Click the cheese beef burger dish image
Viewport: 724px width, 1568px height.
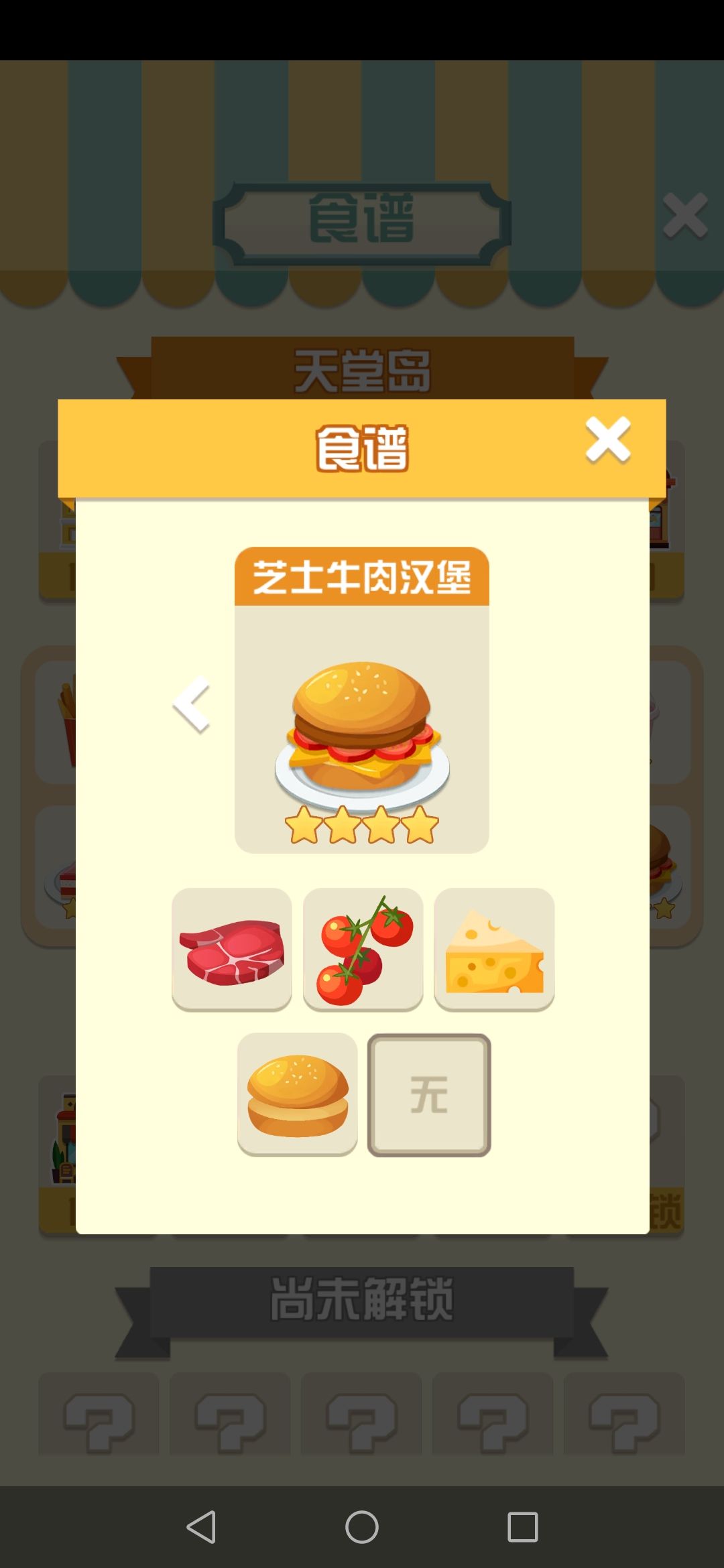point(362,730)
